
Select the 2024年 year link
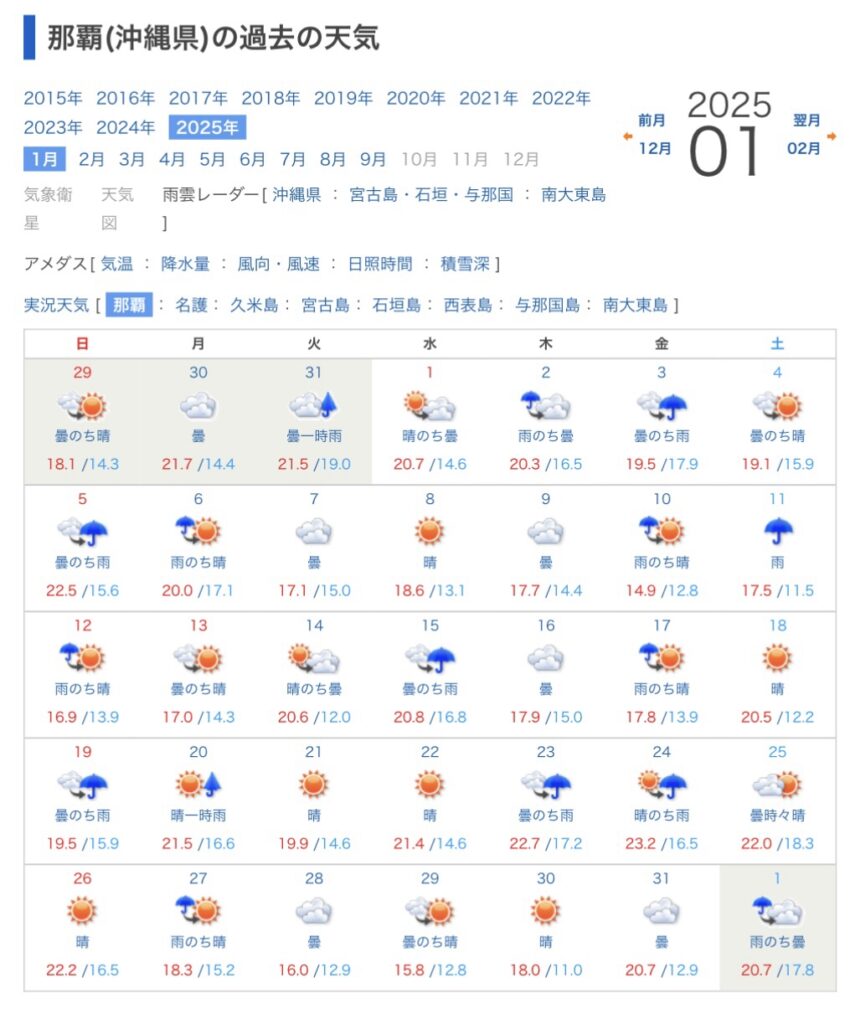(125, 127)
